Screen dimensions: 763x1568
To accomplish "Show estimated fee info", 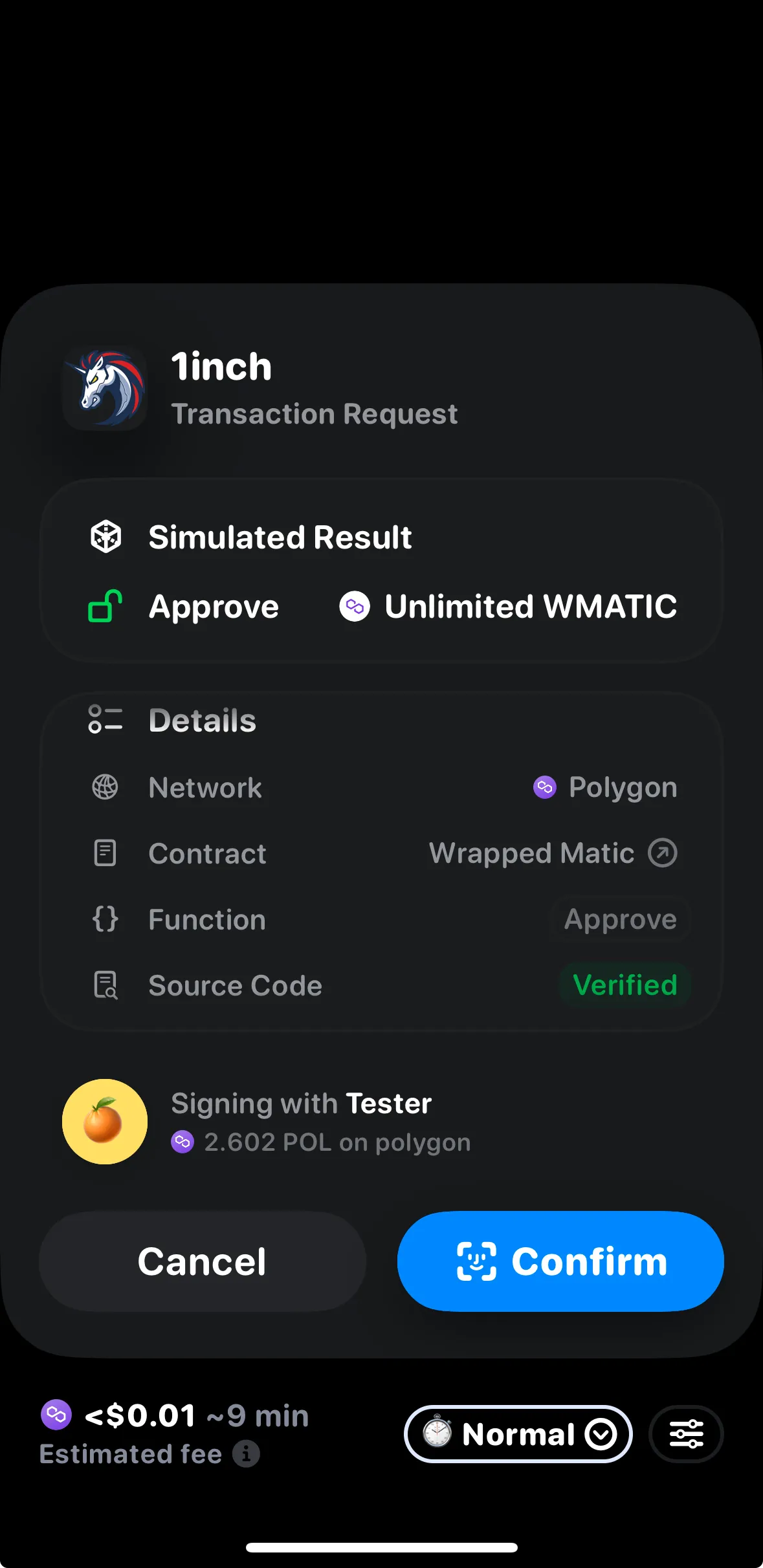I will coord(247,1454).
